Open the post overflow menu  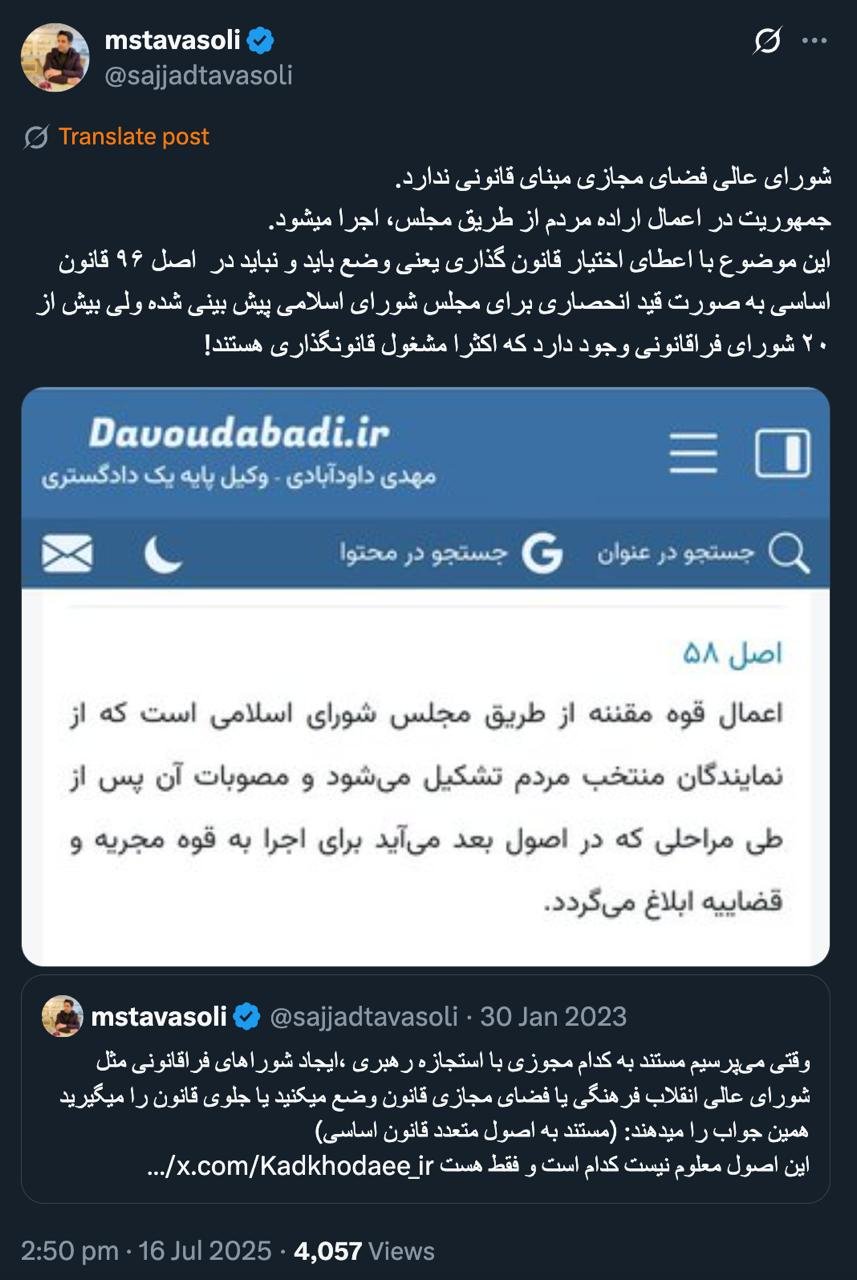(816, 41)
